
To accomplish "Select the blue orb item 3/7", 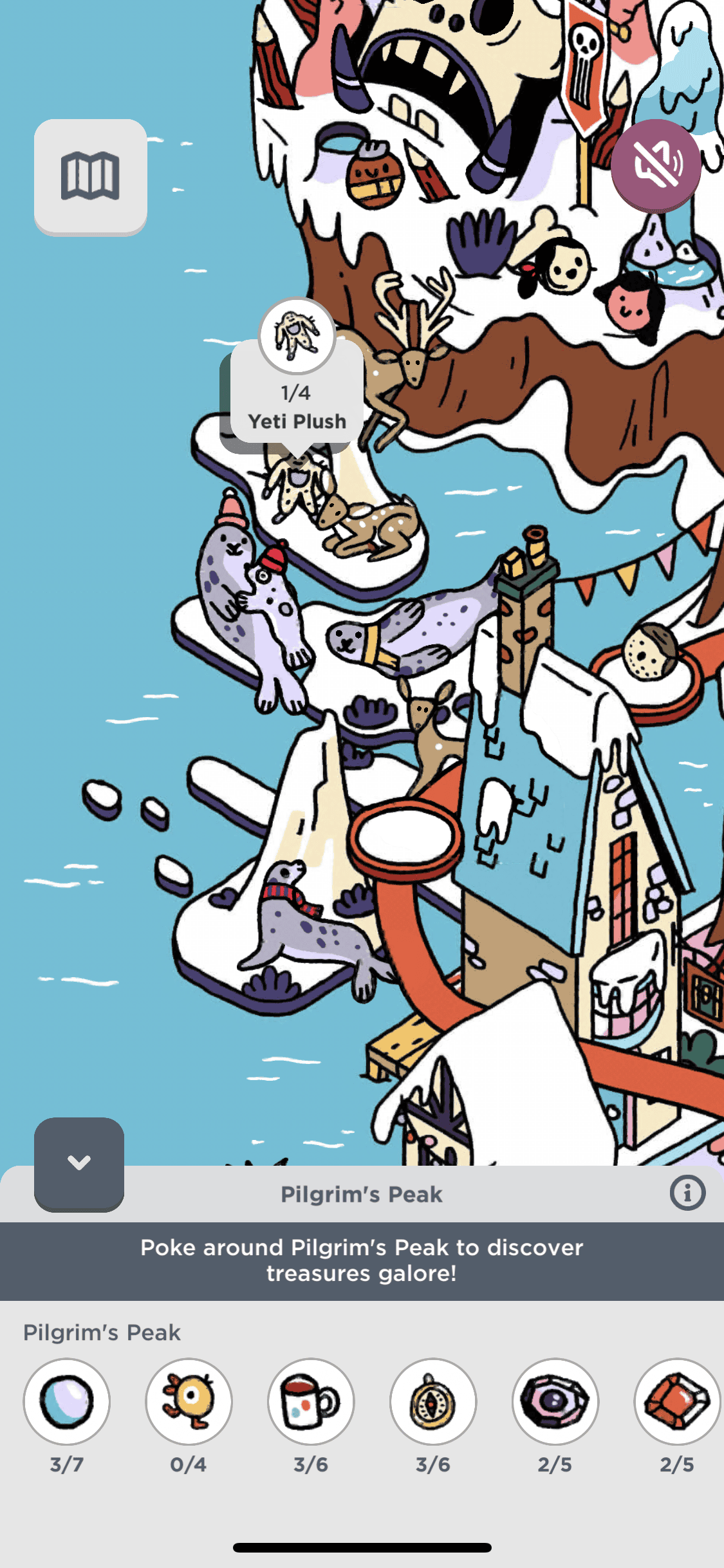I will 67,1401.
